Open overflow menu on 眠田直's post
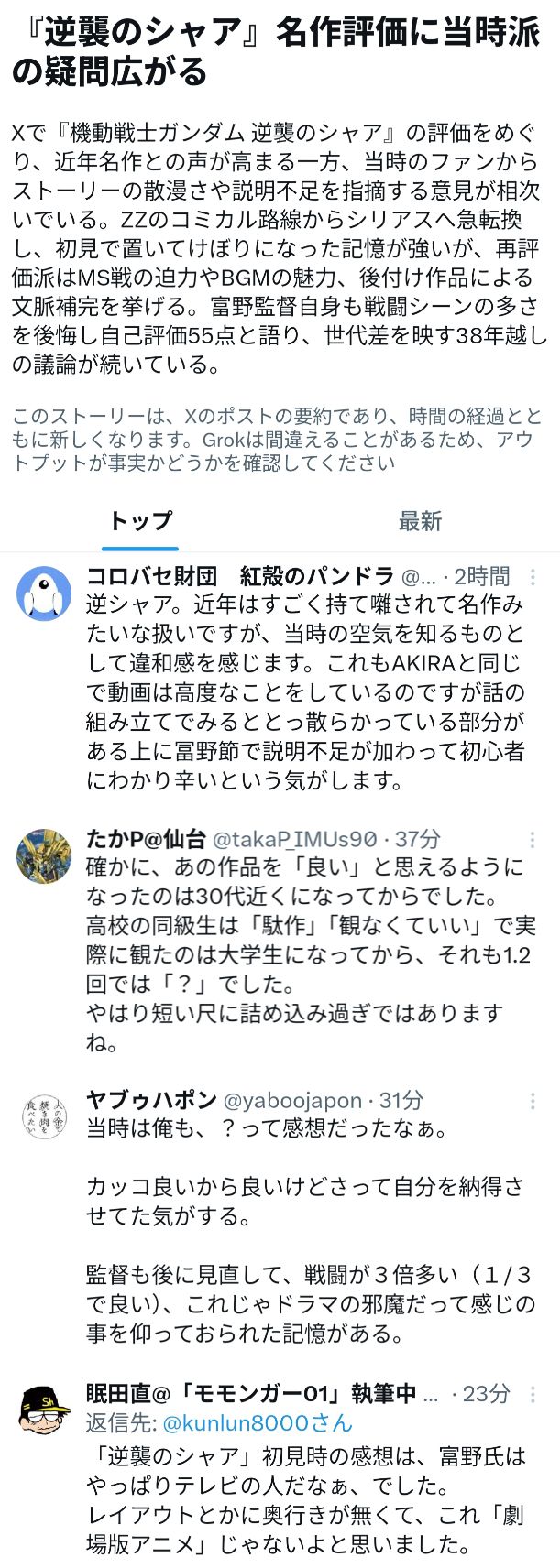 [533, 1394]
